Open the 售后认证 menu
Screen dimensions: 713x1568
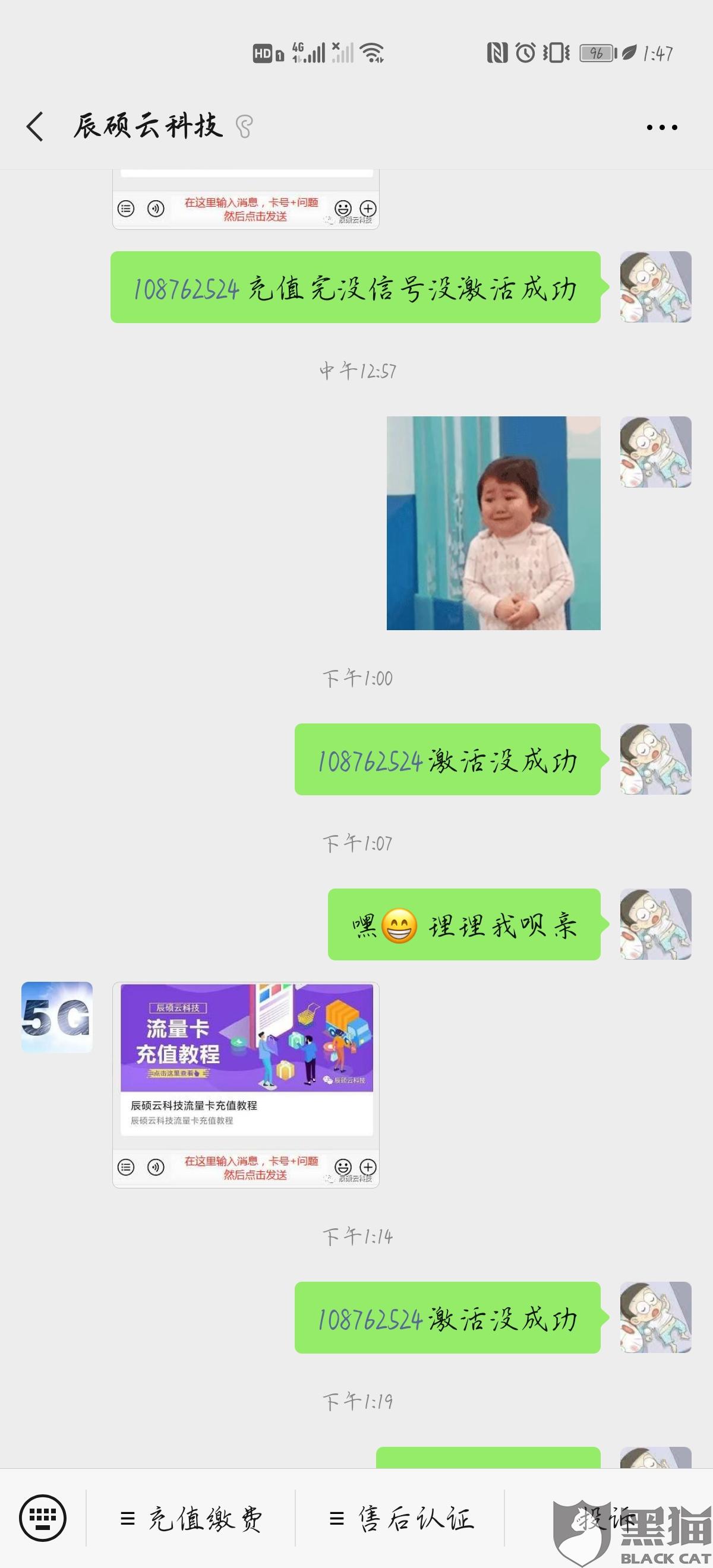coord(400,1519)
